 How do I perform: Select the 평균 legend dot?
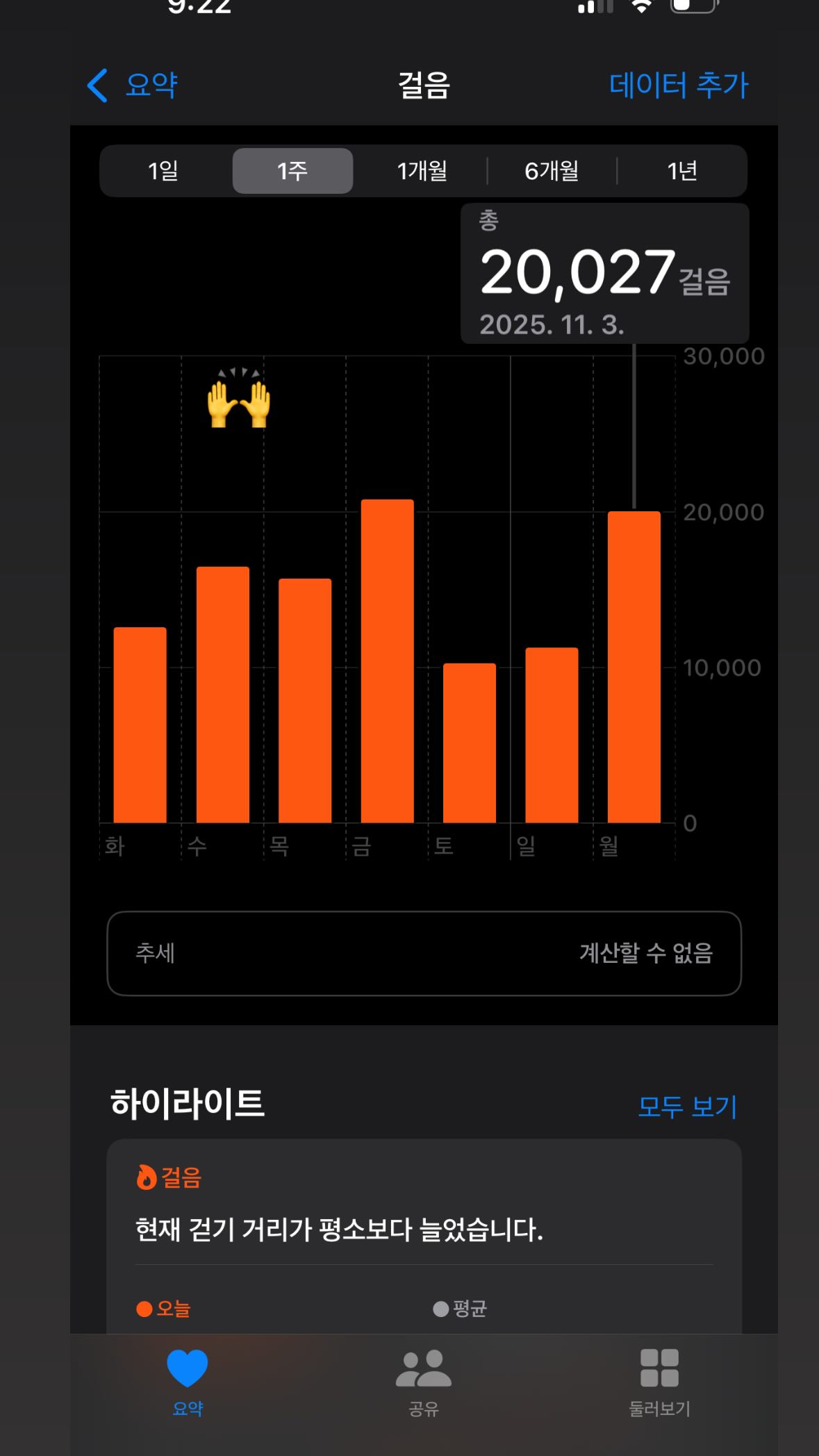(440, 1309)
